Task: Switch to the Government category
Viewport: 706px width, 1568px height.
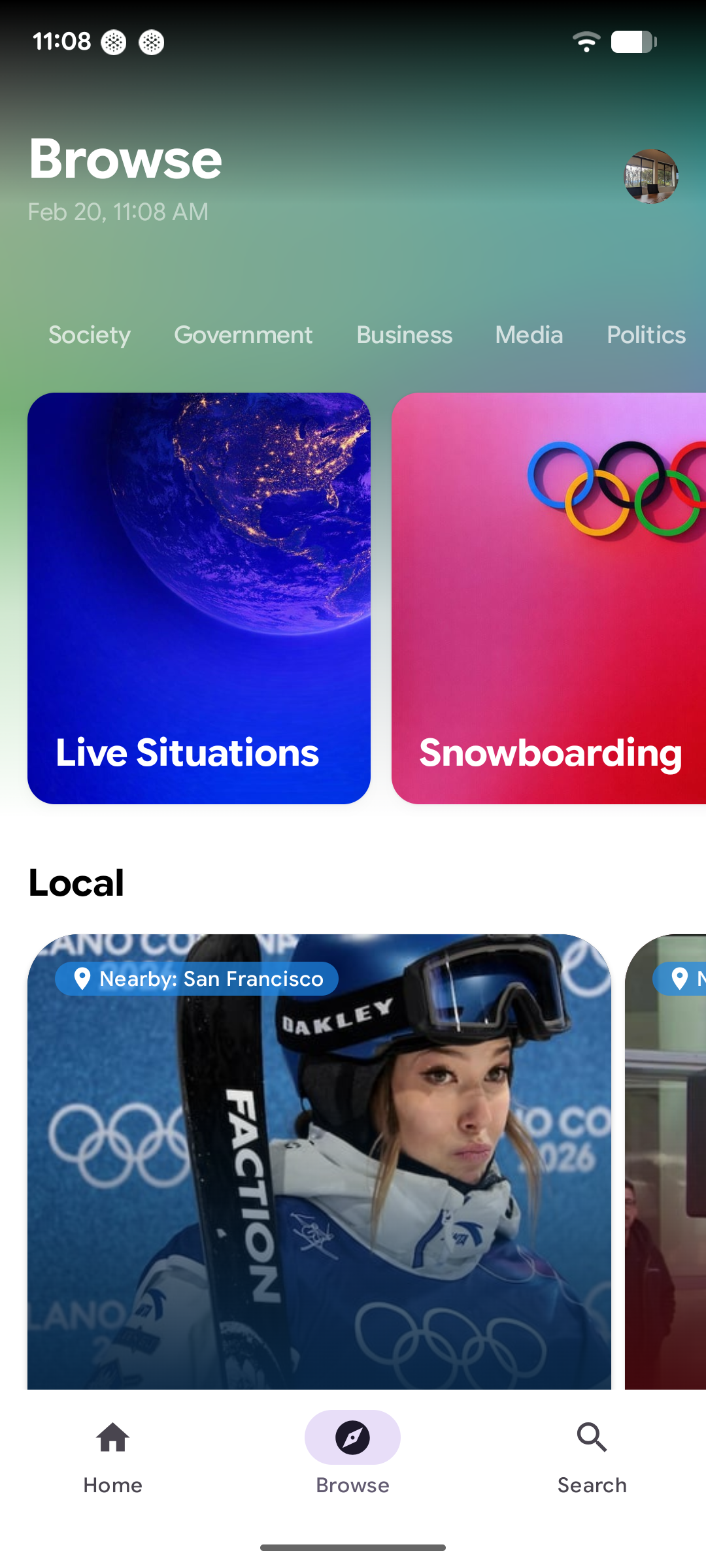Action: point(243,335)
